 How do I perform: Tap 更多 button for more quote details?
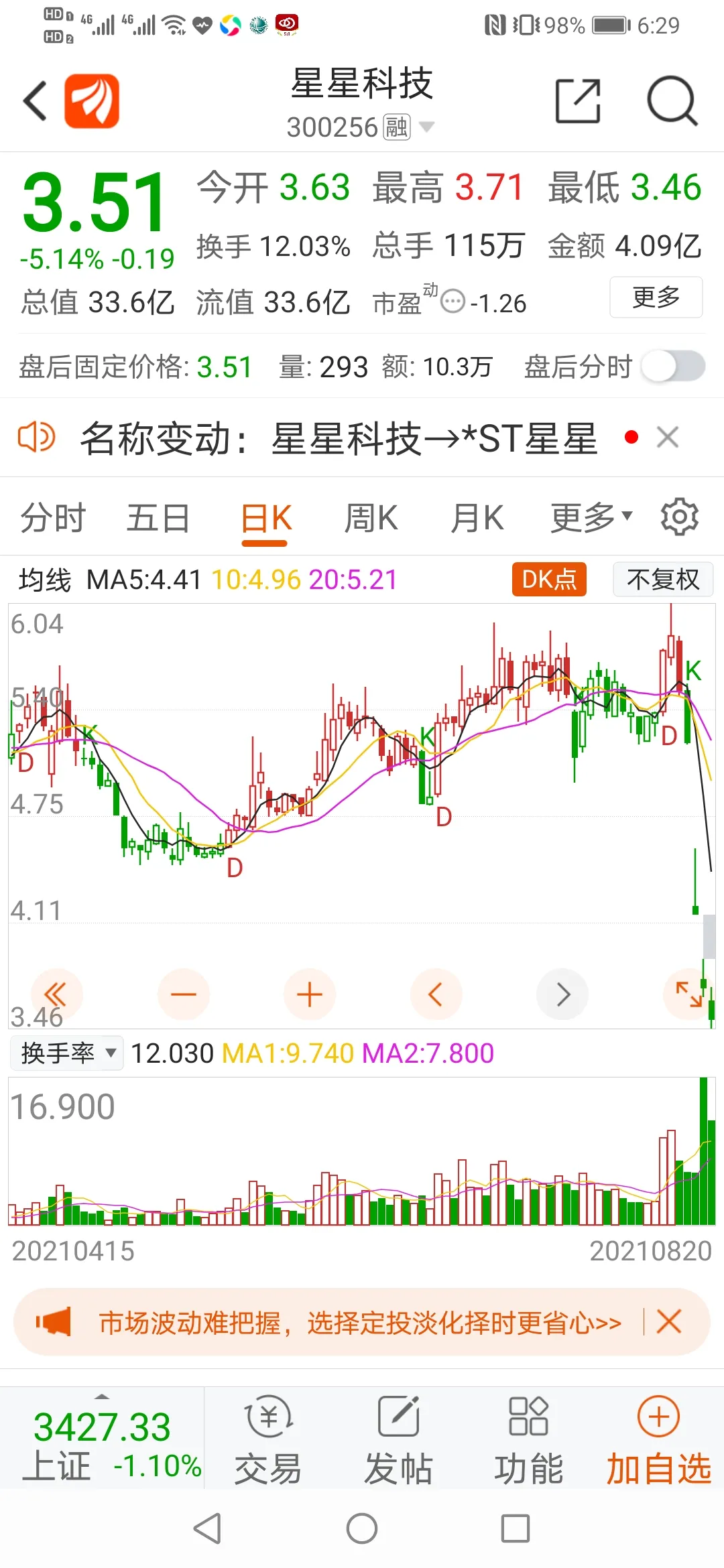pos(656,297)
